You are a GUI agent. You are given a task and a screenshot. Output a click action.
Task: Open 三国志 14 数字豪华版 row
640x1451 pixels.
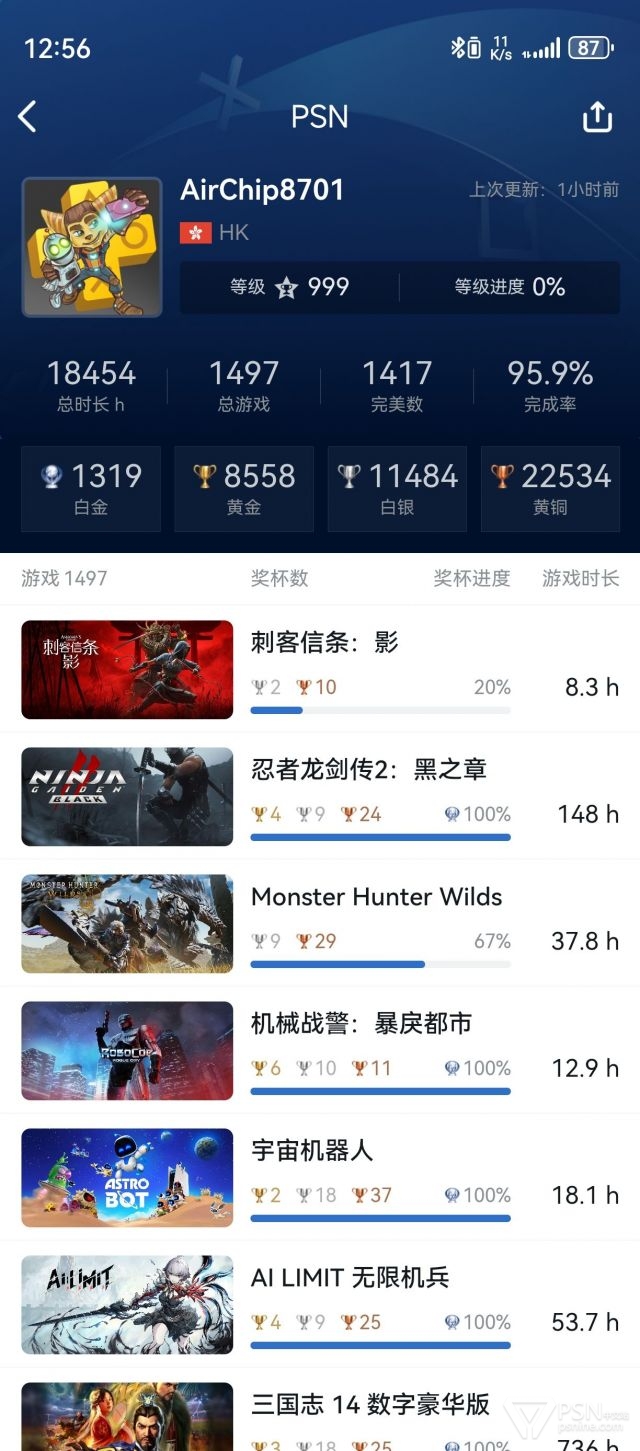pyautogui.click(x=320, y=1410)
